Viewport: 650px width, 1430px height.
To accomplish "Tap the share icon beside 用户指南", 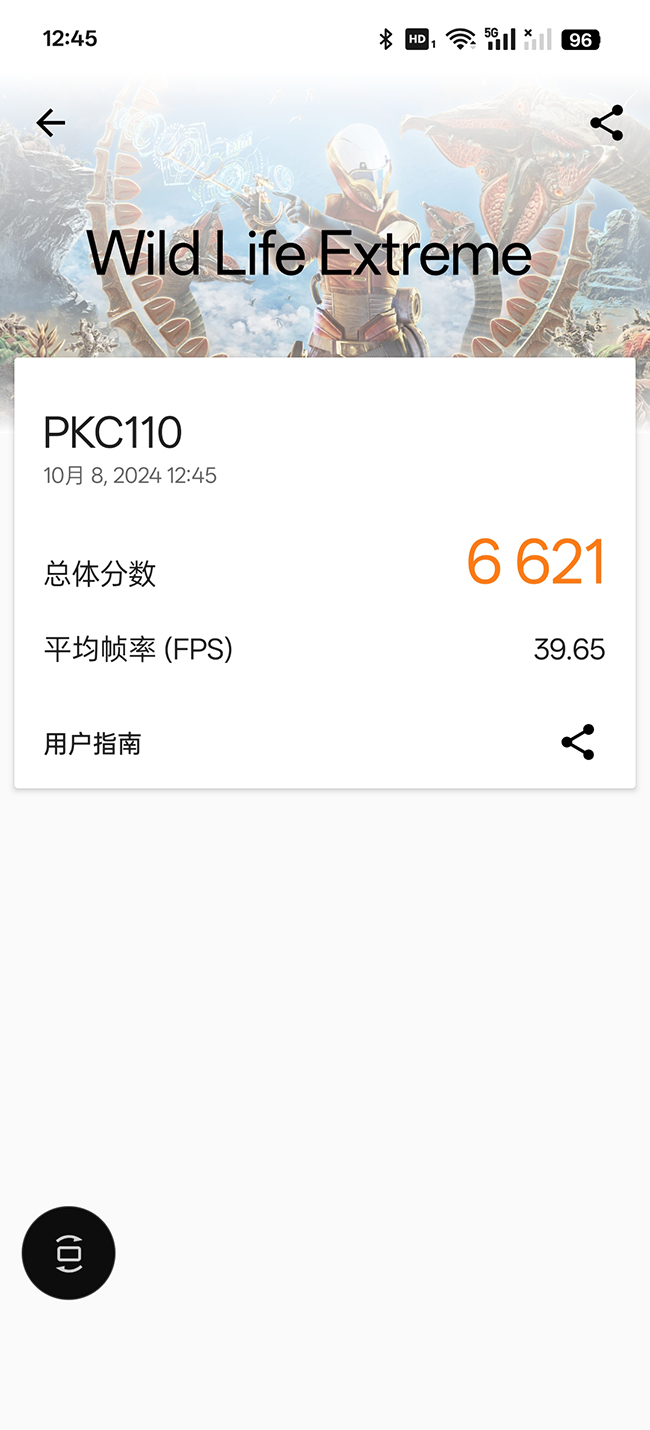I will pyautogui.click(x=578, y=743).
